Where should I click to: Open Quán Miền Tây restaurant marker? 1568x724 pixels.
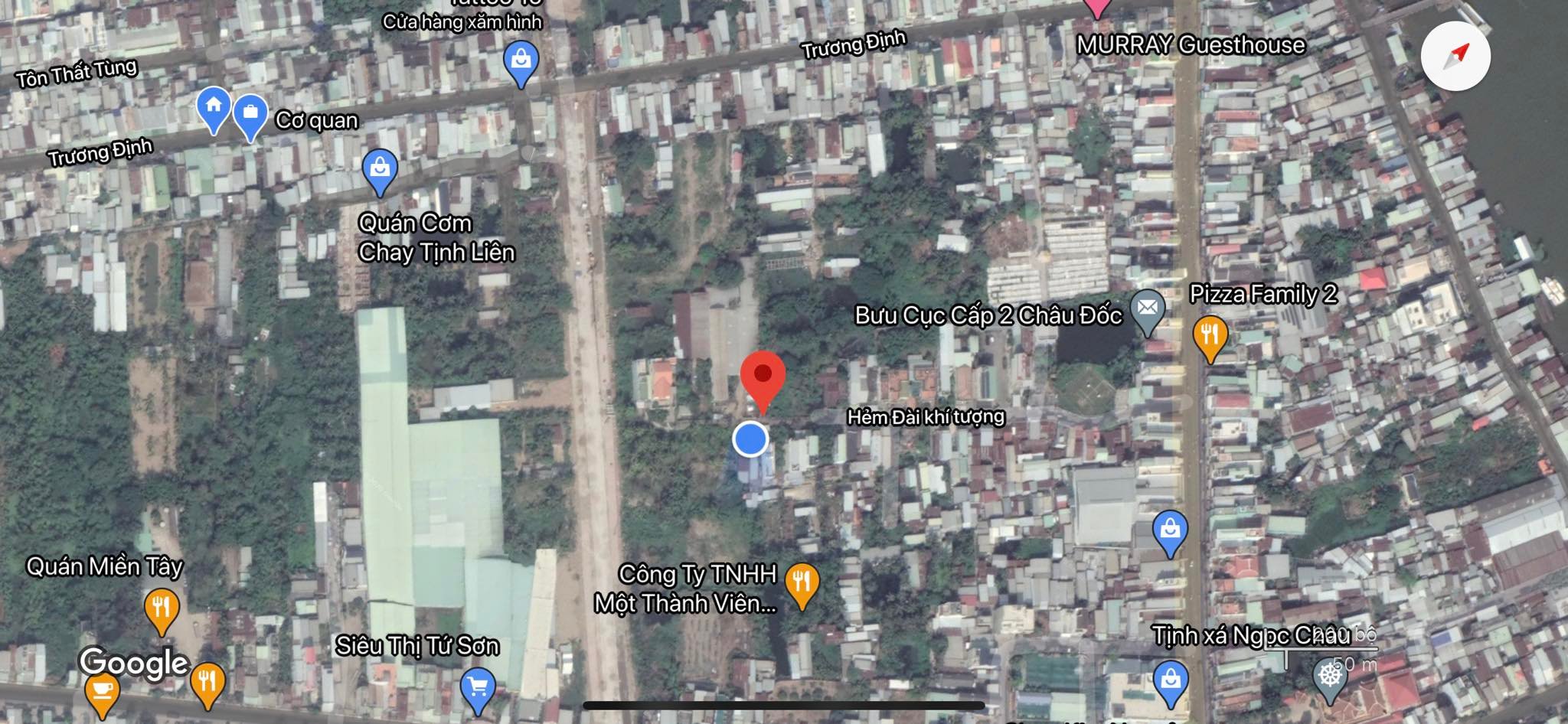click(162, 608)
